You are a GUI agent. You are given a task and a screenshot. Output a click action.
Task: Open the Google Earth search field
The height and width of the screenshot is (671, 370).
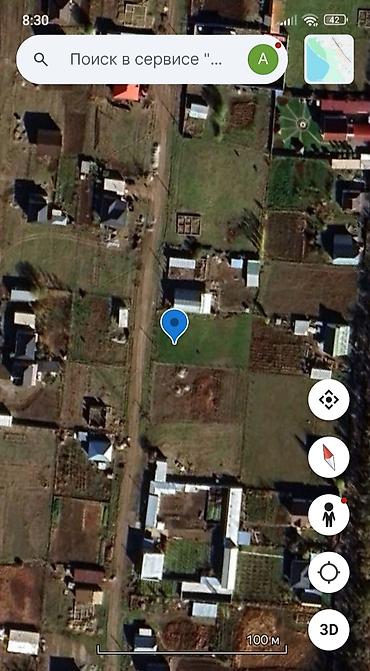(x=145, y=59)
